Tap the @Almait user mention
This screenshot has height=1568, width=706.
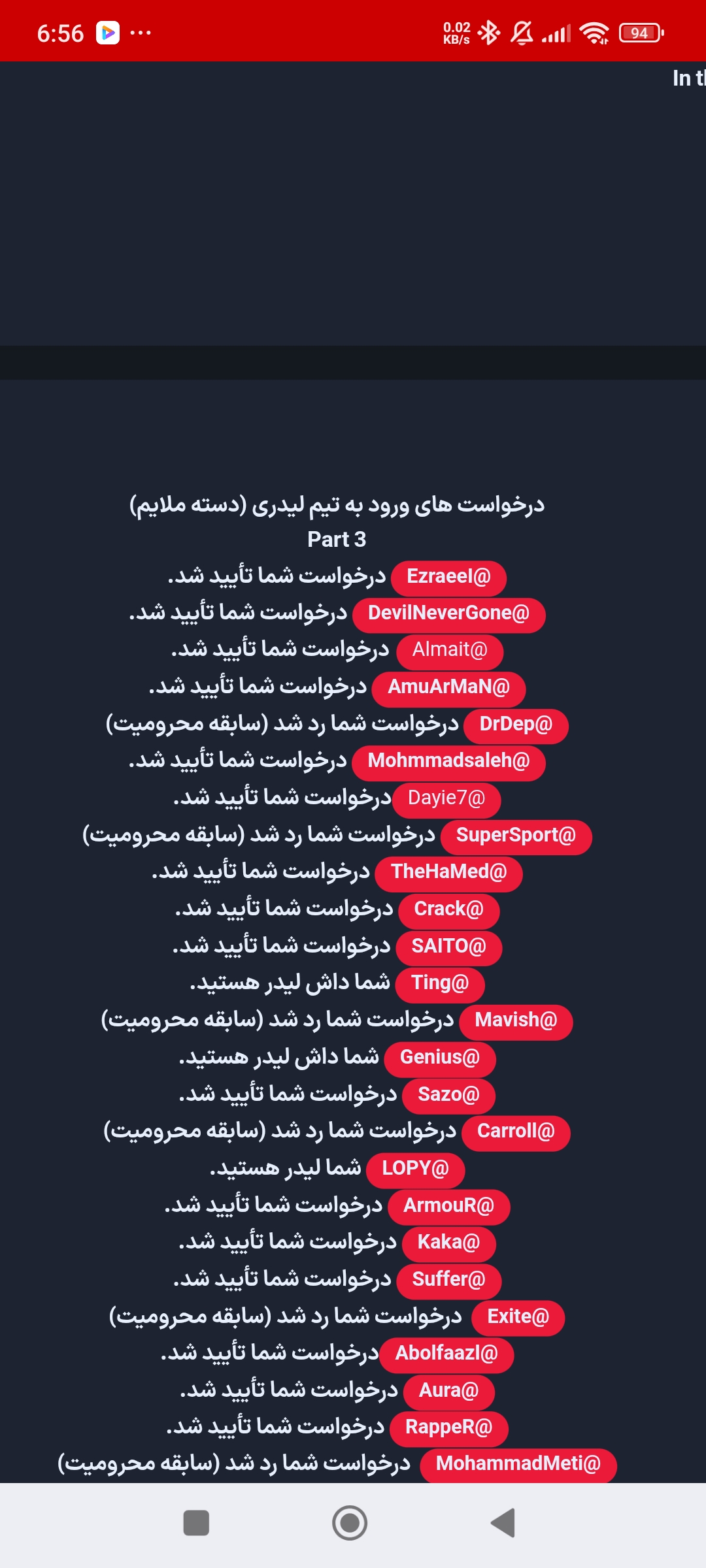450,651
